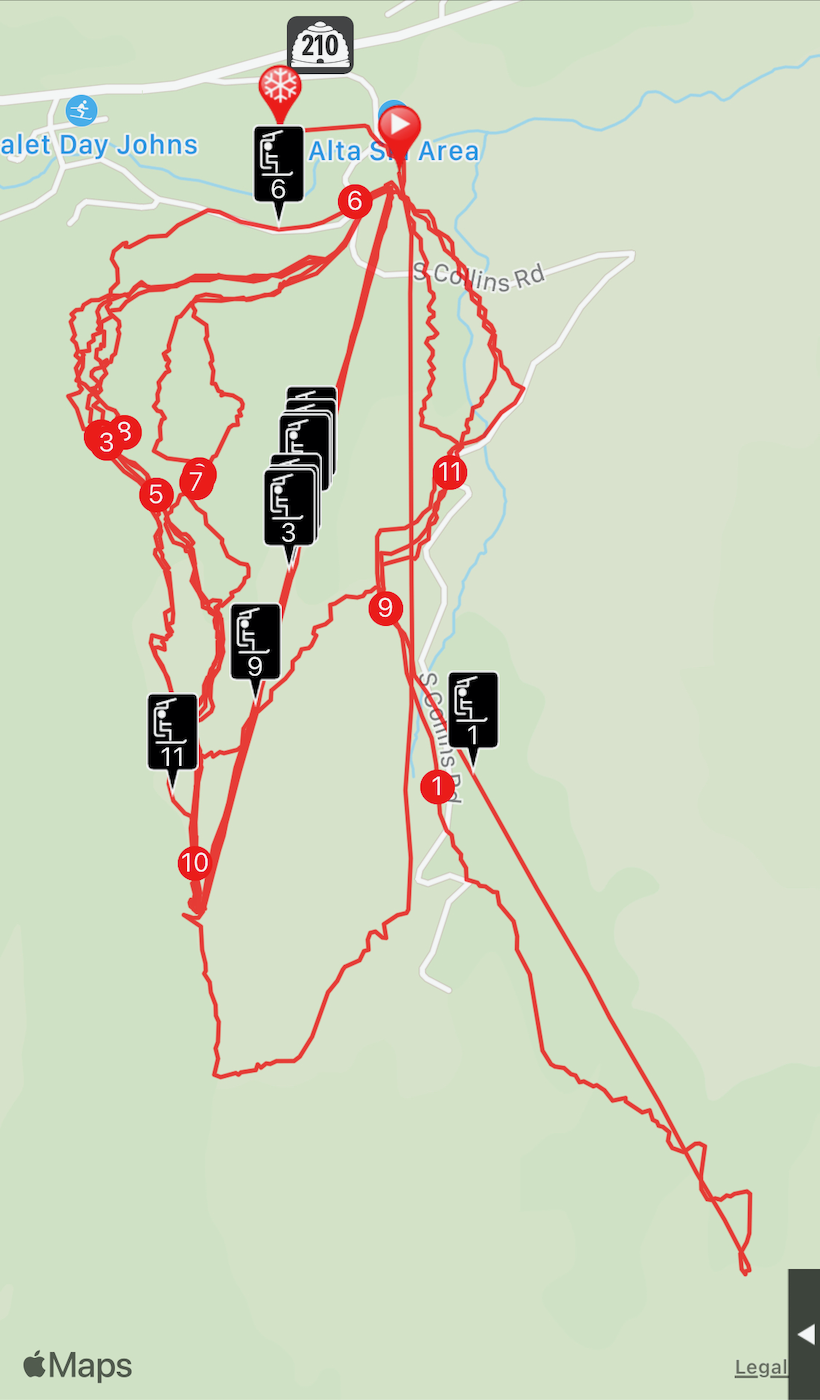Select chairlift marker number 9
This screenshot has height=1400, width=820.
click(x=255, y=646)
